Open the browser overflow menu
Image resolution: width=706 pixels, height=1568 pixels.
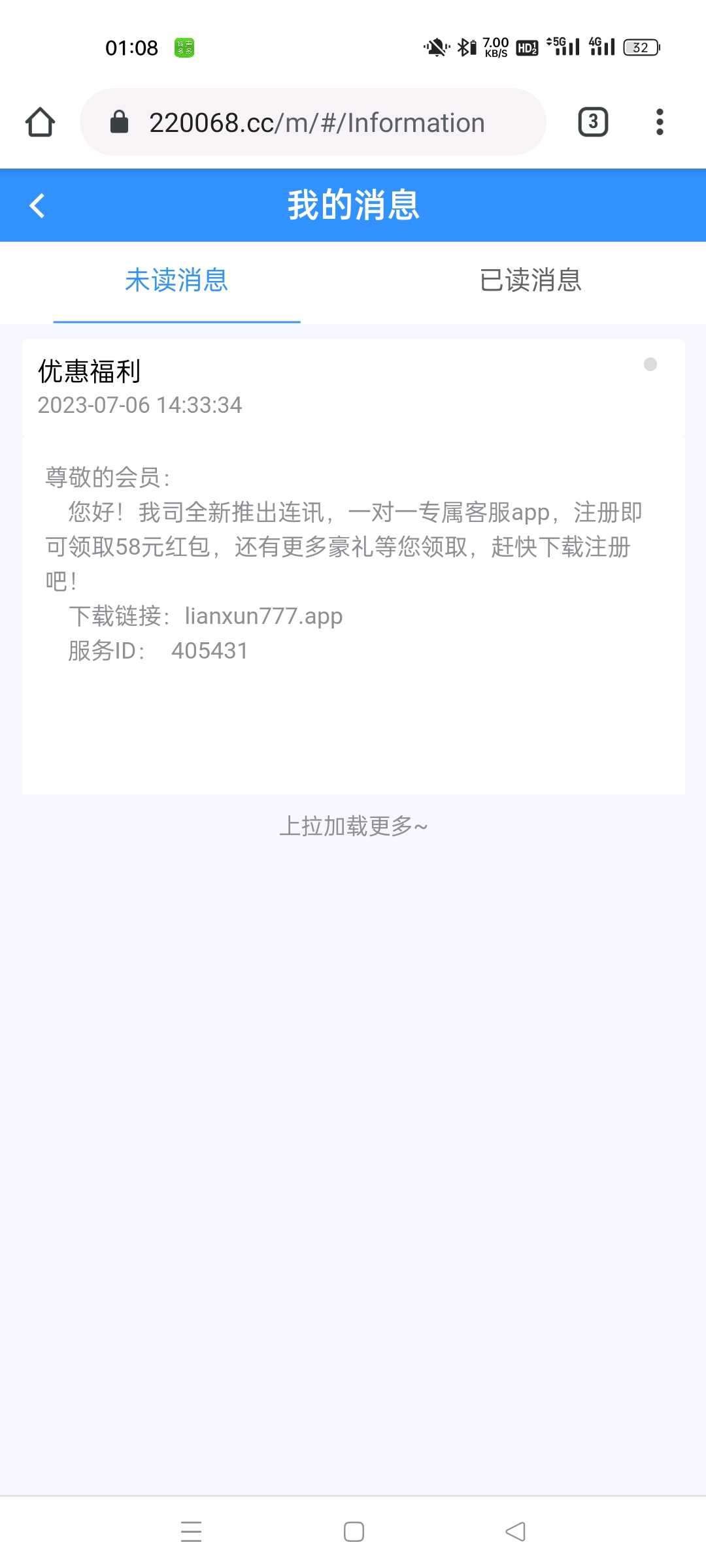pyautogui.click(x=660, y=122)
